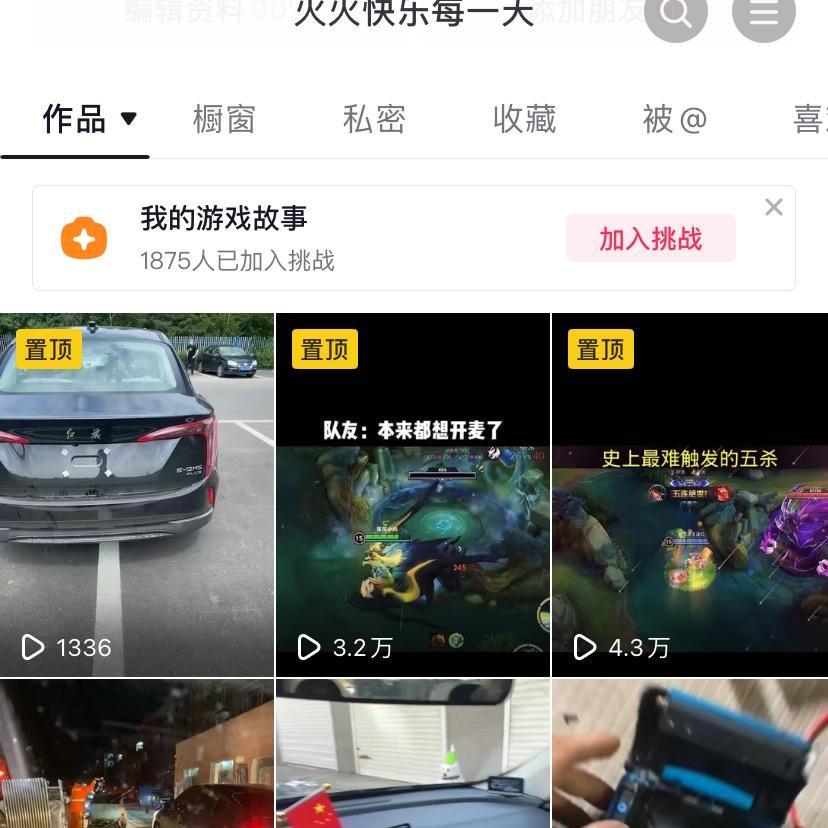Open the pinned car video with 1336 plays
This screenshot has height=828, width=828.
(x=137, y=495)
